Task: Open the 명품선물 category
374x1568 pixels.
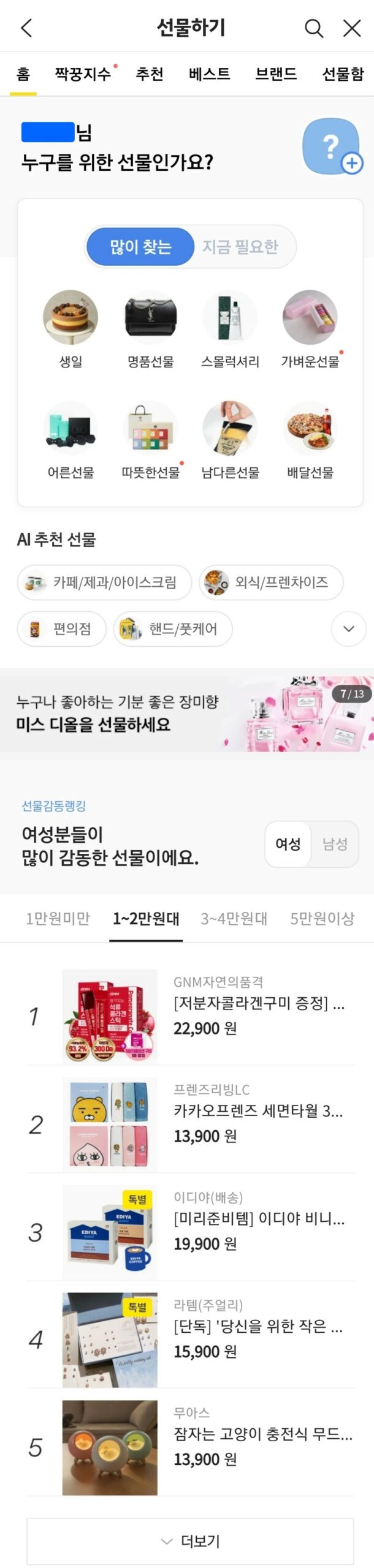Action: pos(150,329)
